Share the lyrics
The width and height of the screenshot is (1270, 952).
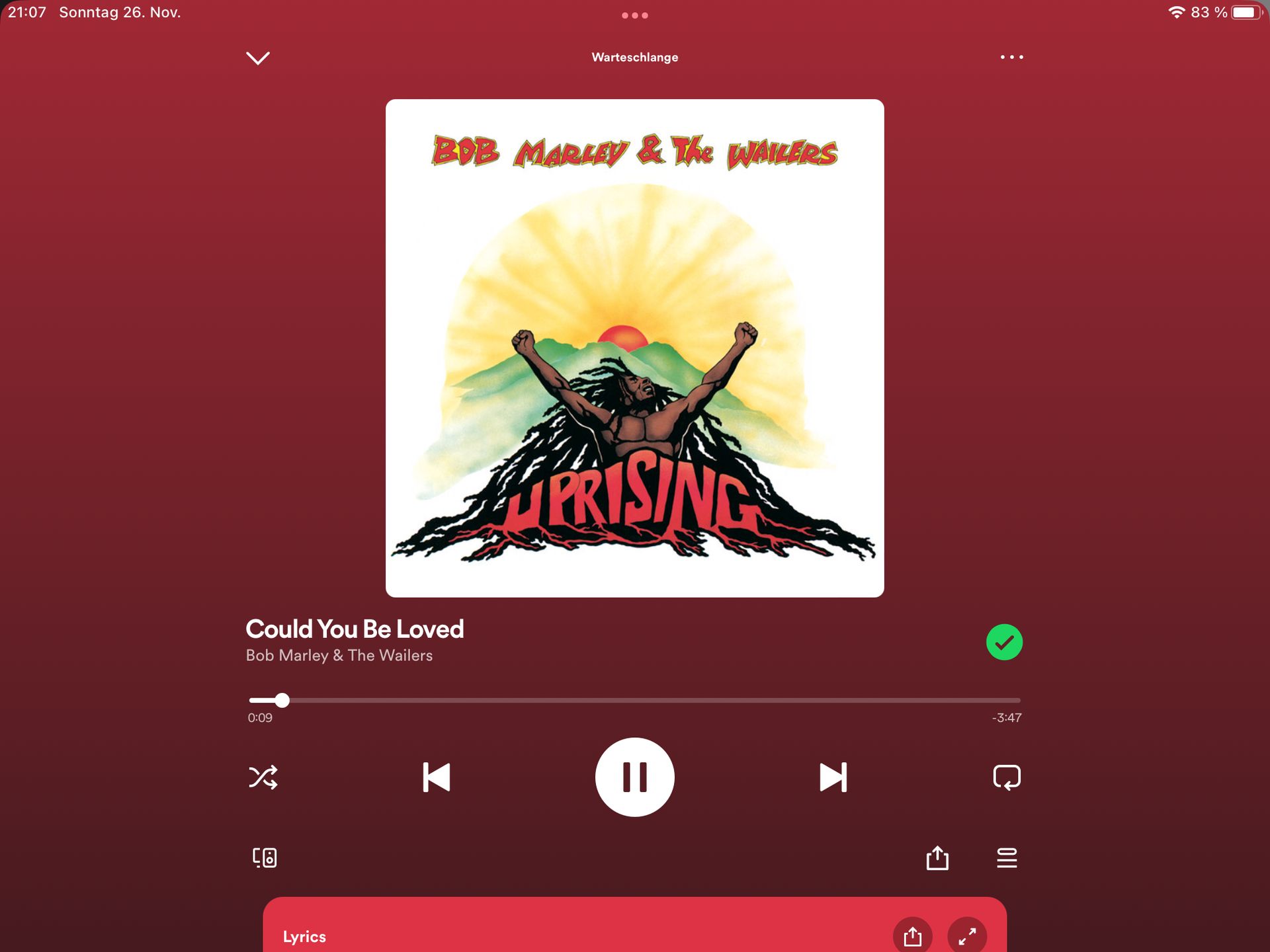(x=912, y=936)
